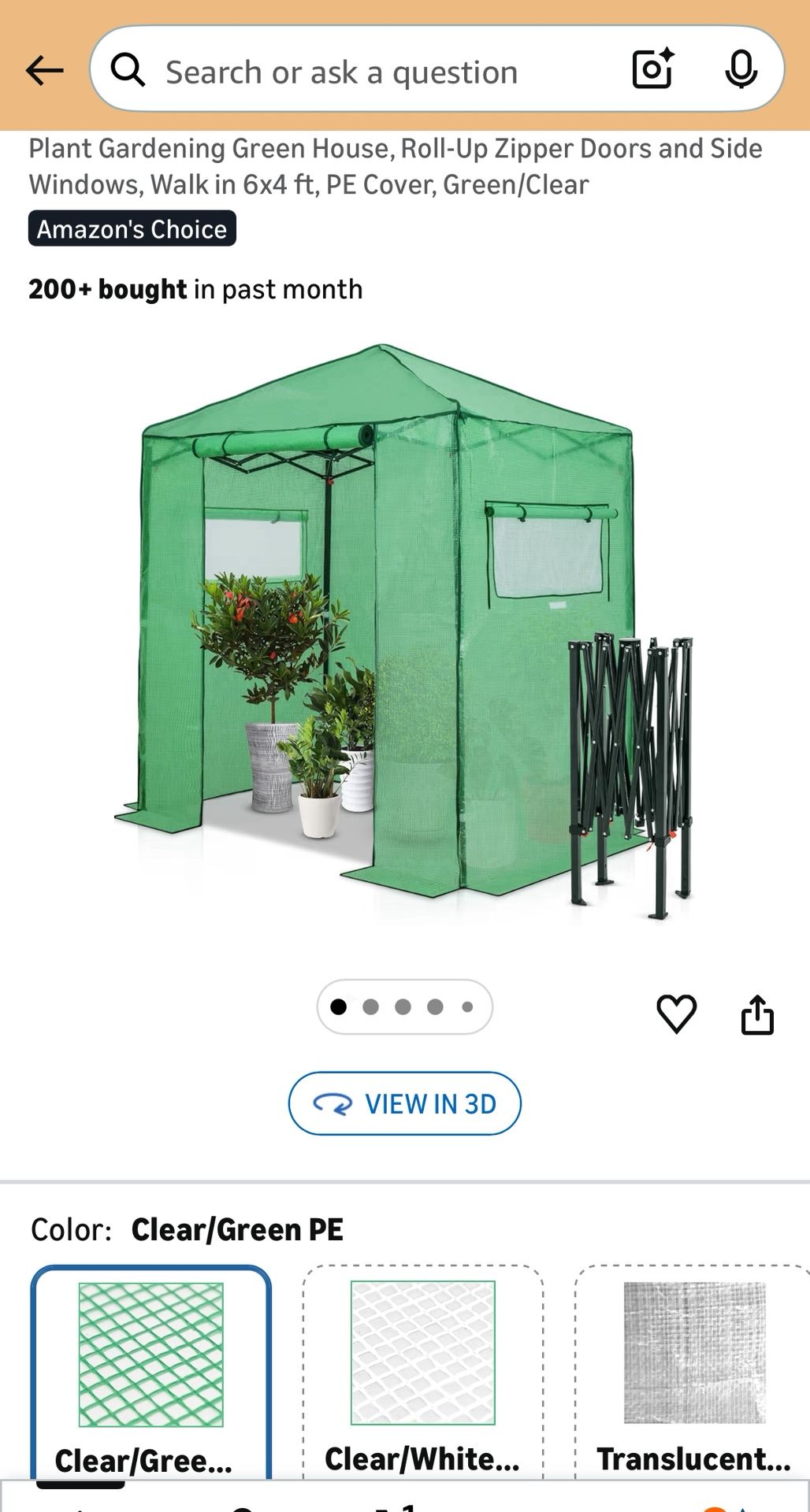This screenshot has width=810, height=1512.
Task: Start voice search with the microphone icon
Action: tap(741, 69)
